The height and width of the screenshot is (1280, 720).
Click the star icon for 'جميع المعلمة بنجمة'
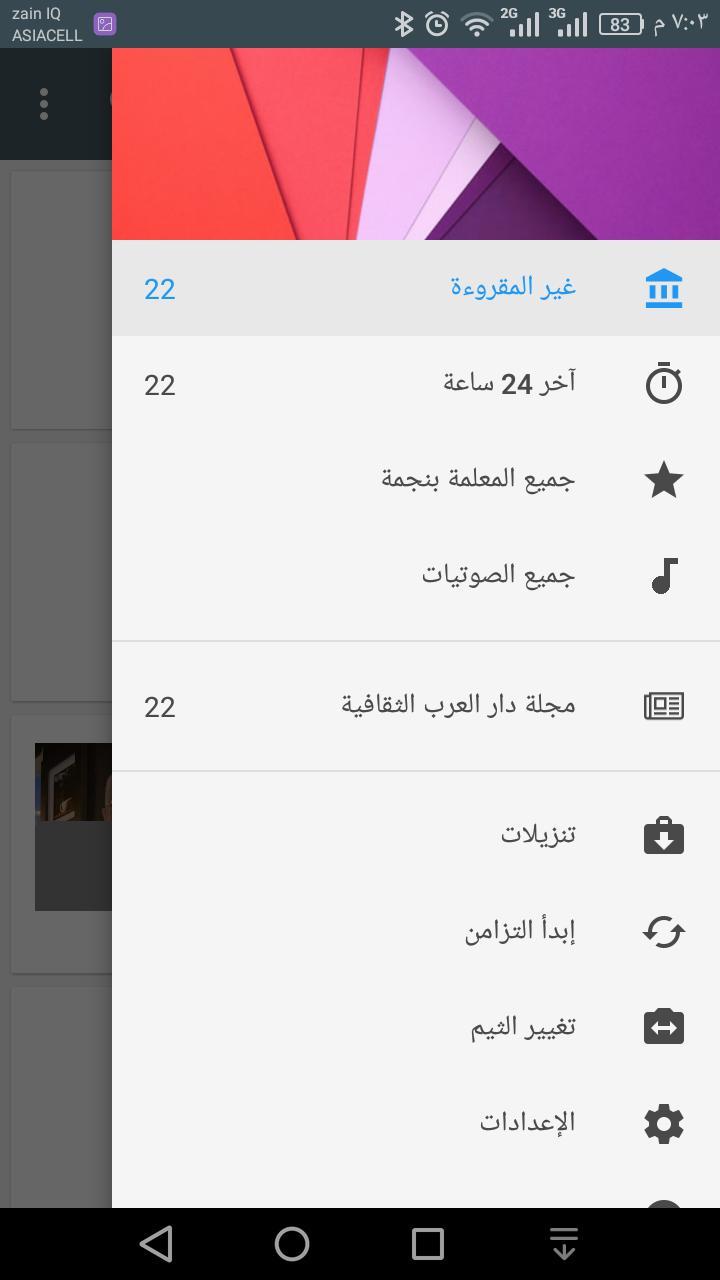click(663, 479)
